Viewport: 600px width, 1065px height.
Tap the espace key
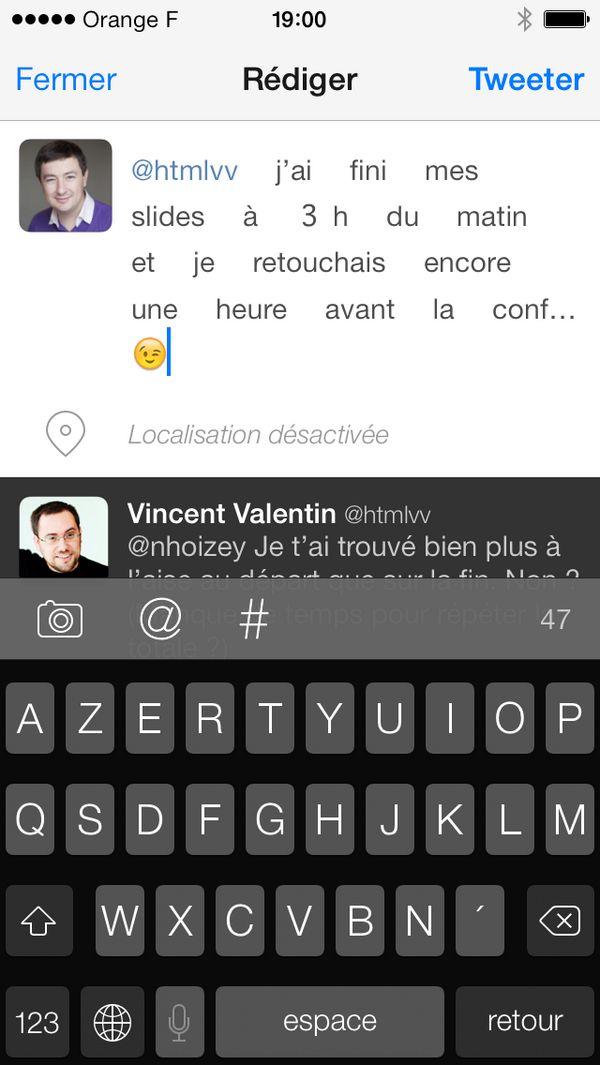click(329, 1021)
